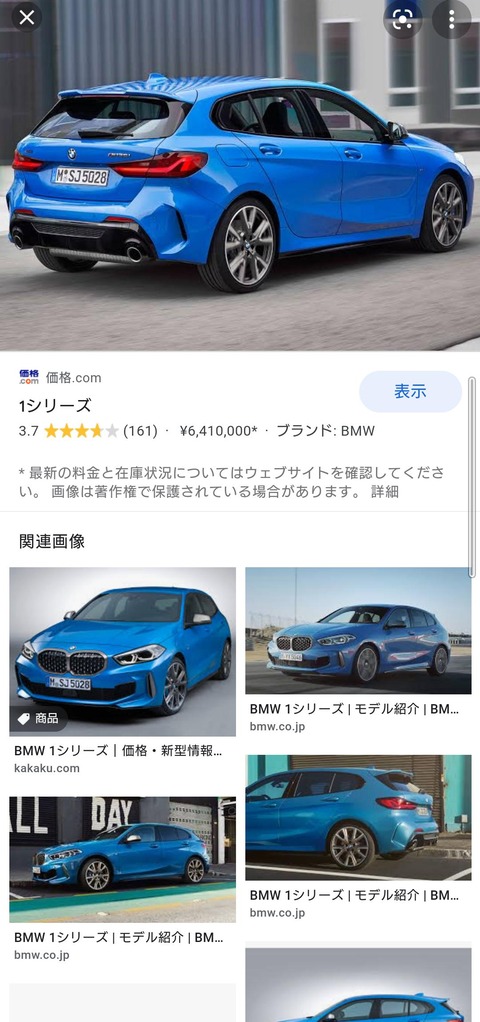Viewport: 480px width, 1022px height.
Task: Open the three-dot overflow menu
Action: [451, 19]
